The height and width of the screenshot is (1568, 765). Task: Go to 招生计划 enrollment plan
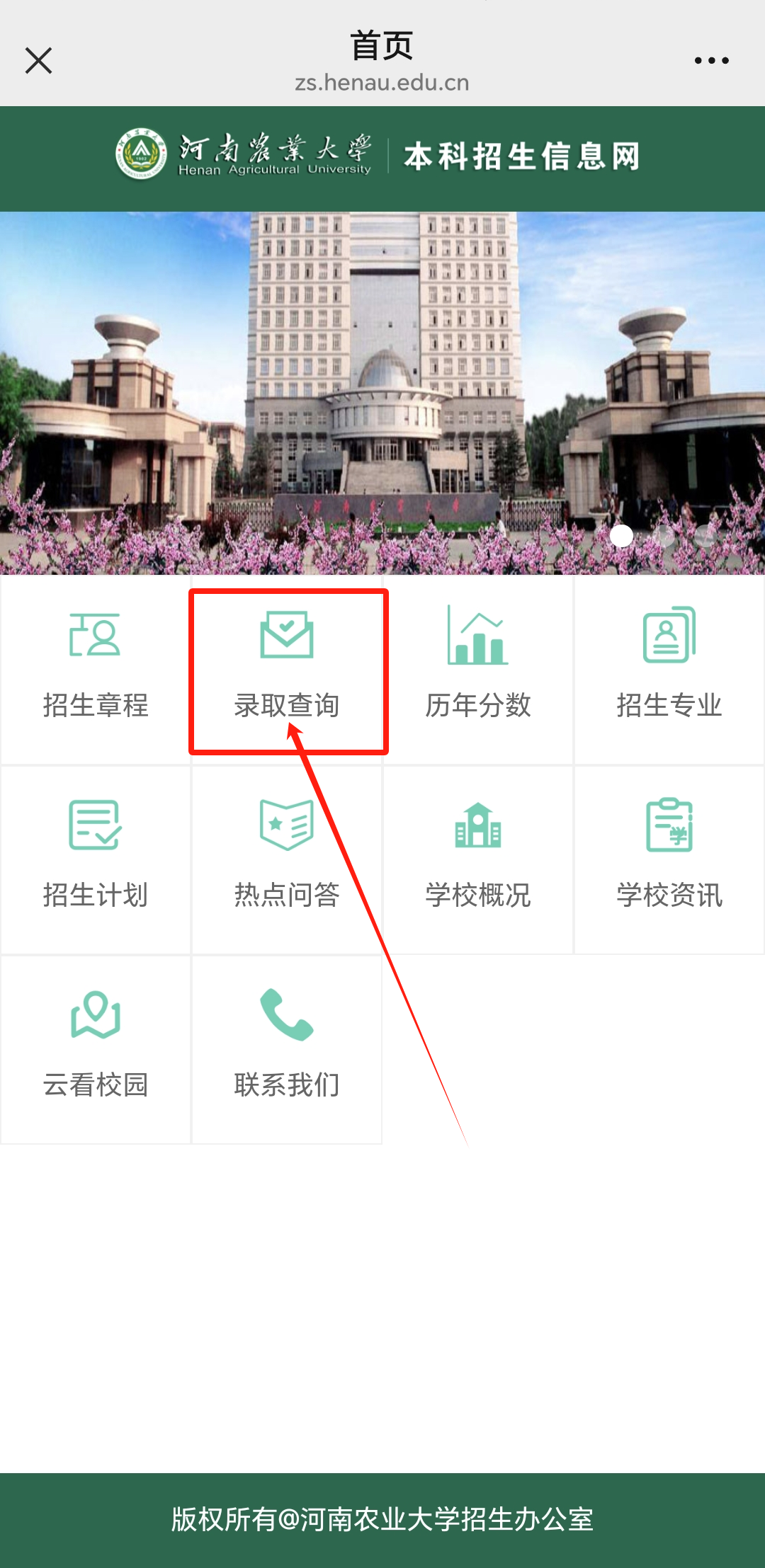96,859
